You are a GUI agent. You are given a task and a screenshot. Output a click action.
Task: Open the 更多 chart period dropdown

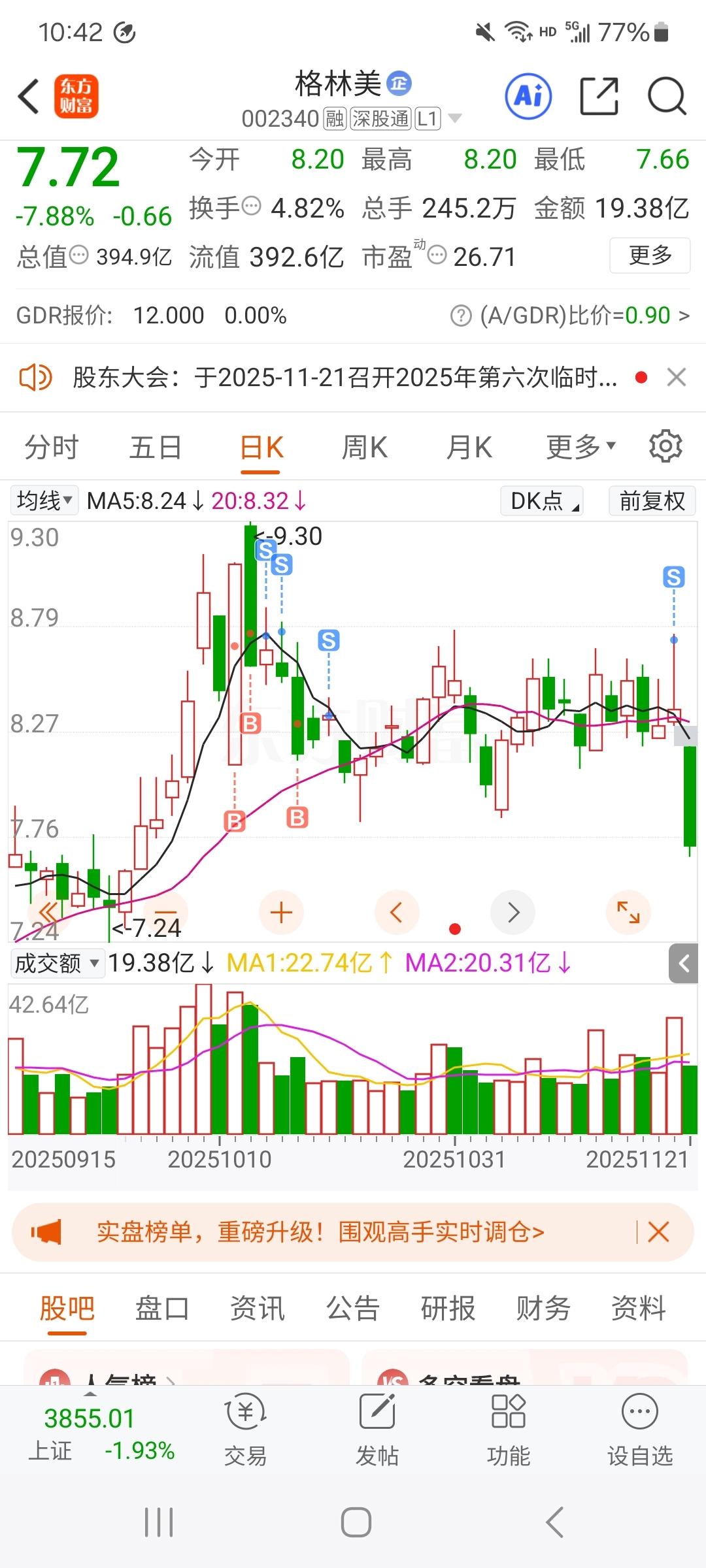581,448
